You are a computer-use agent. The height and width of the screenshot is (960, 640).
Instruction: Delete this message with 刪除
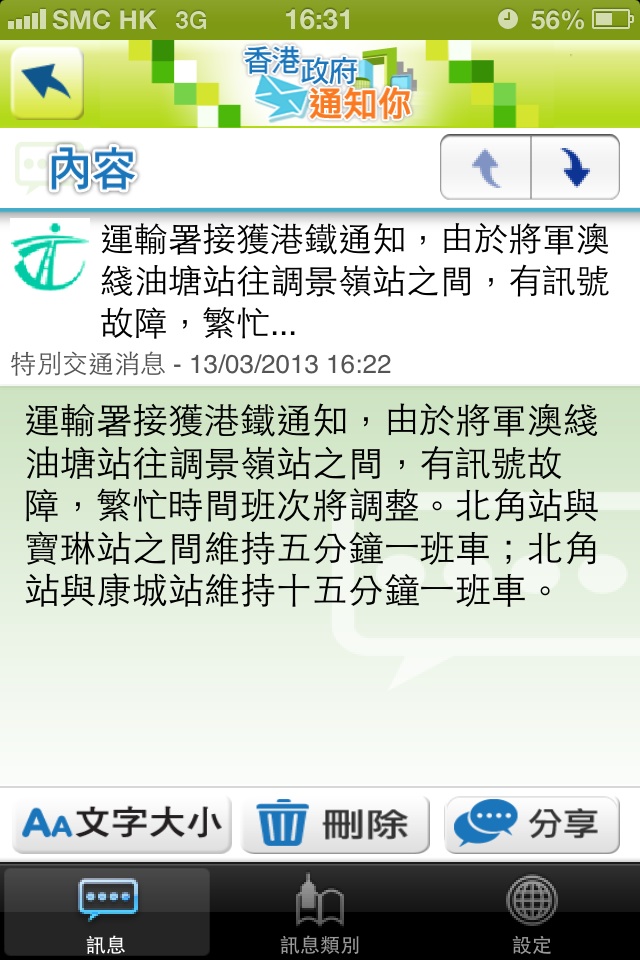click(335, 824)
